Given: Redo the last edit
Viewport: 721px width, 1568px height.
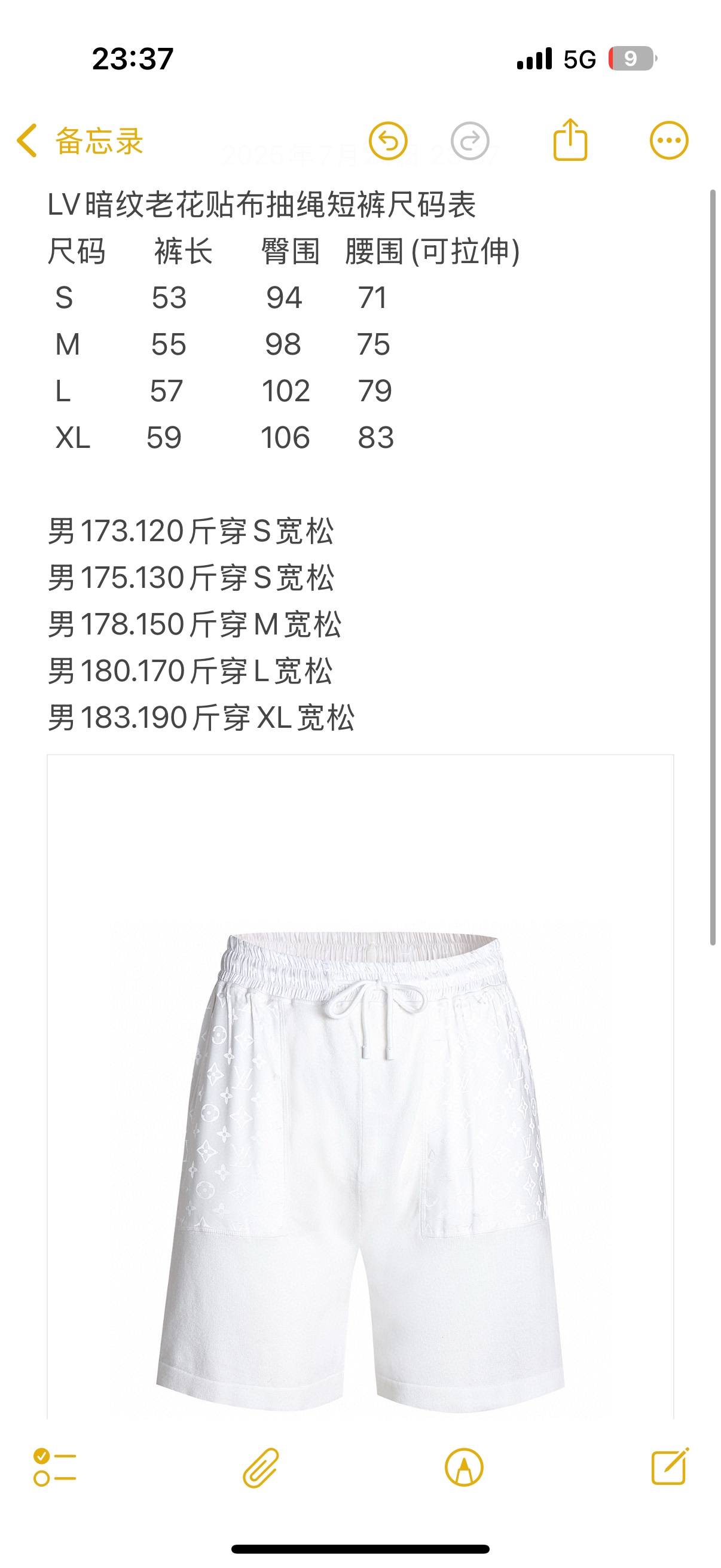Looking at the screenshot, I should click(x=470, y=141).
